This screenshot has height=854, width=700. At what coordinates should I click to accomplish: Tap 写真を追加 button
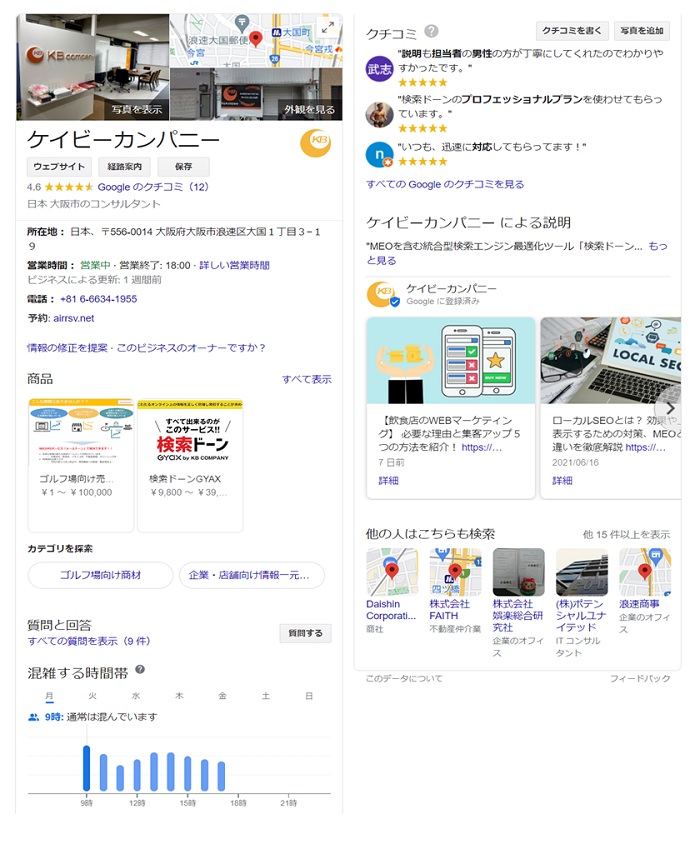[x=641, y=31]
